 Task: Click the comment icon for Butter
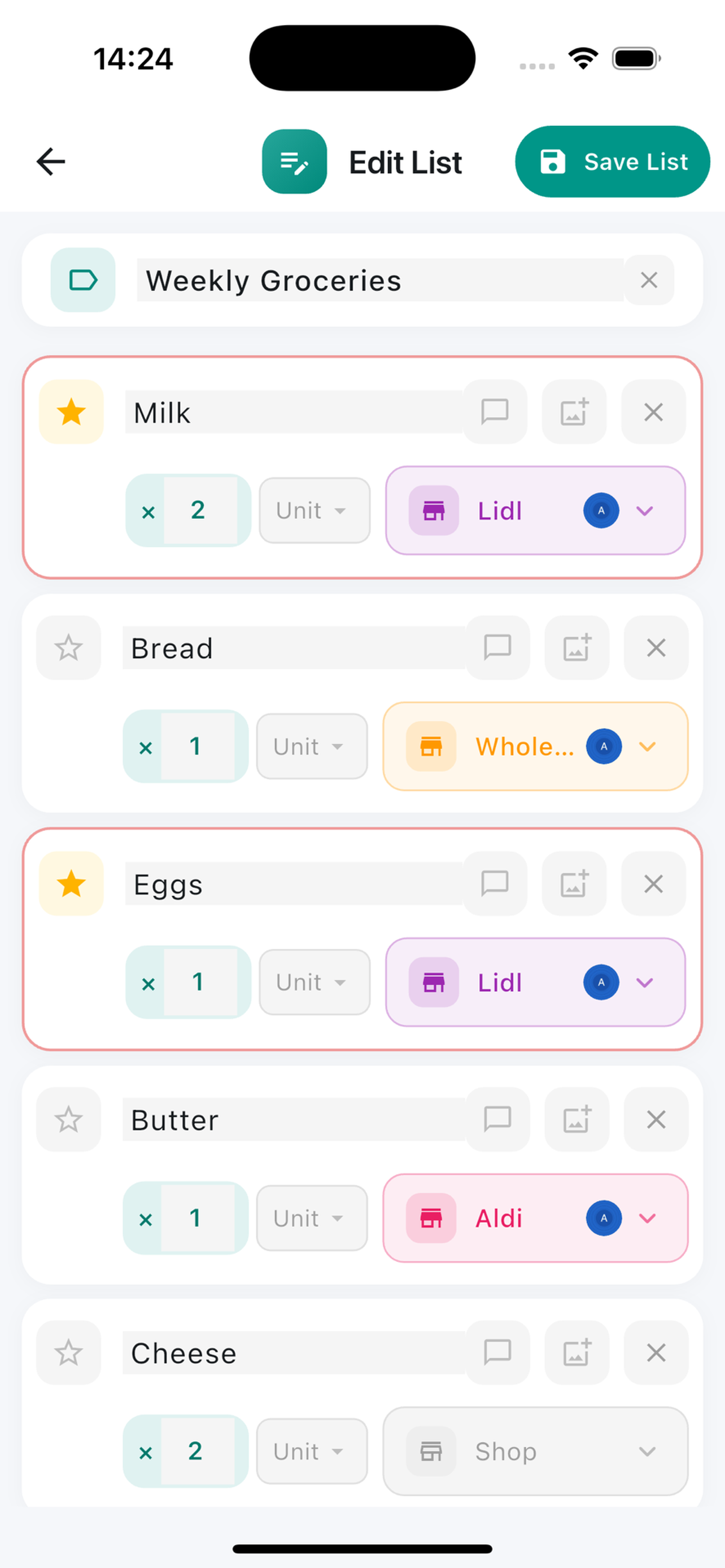pos(497,1119)
